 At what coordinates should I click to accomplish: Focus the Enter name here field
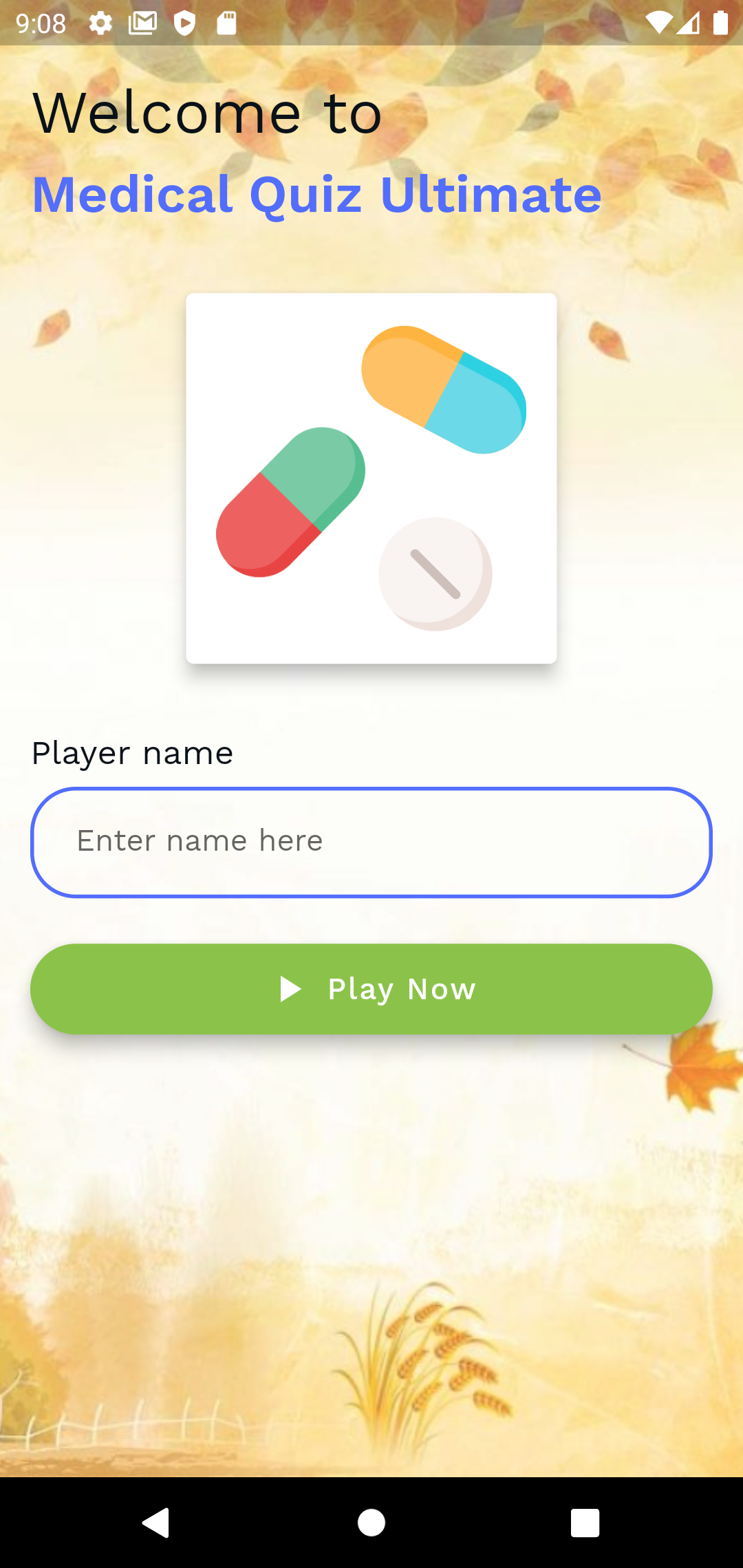(x=371, y=842)
